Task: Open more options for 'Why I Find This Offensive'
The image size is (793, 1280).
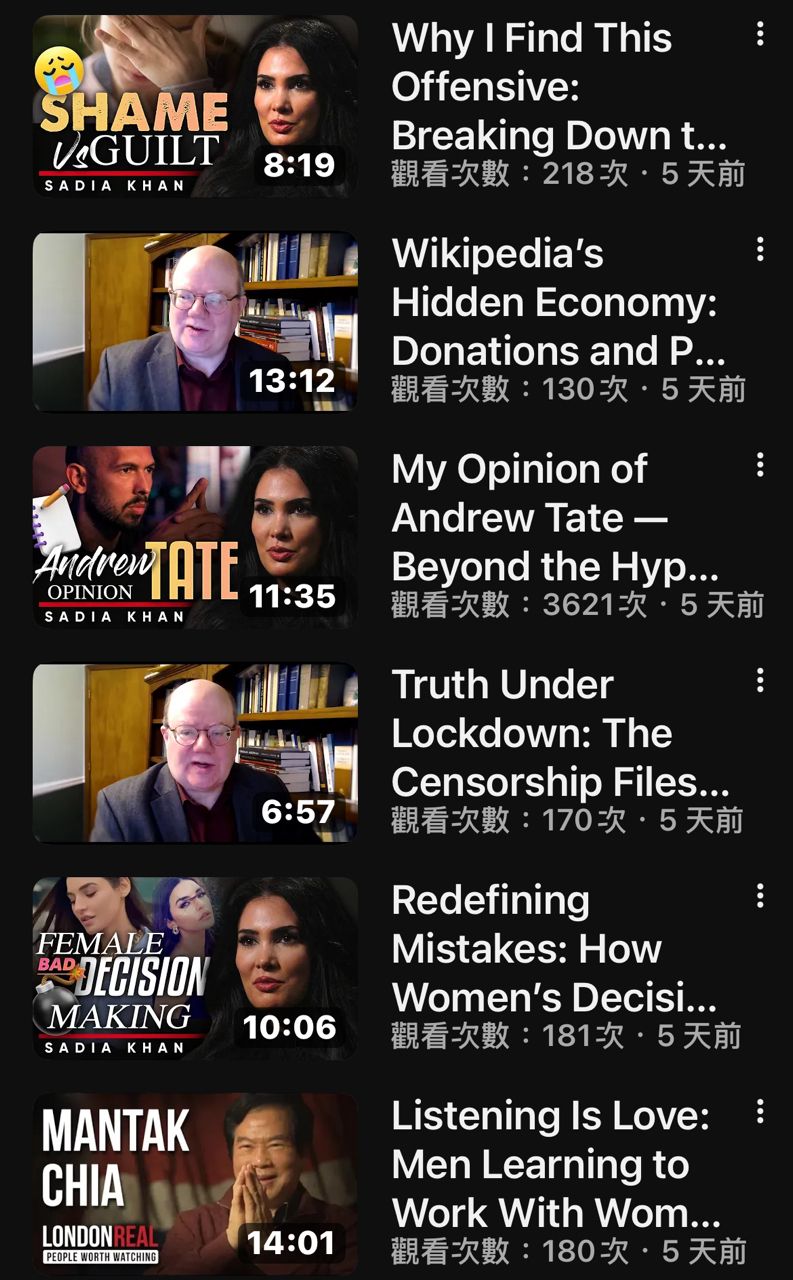Action: tap(760, 35)
